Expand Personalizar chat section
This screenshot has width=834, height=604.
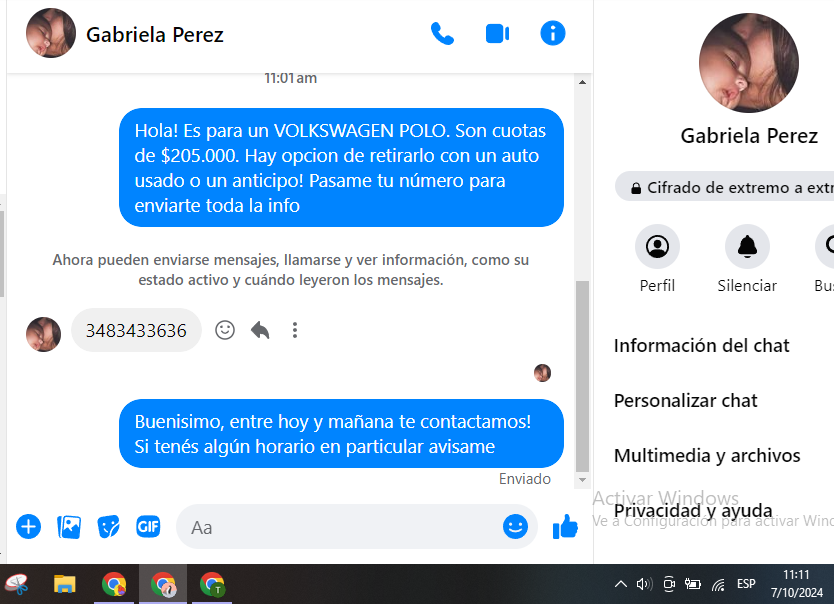pos(686,401)
